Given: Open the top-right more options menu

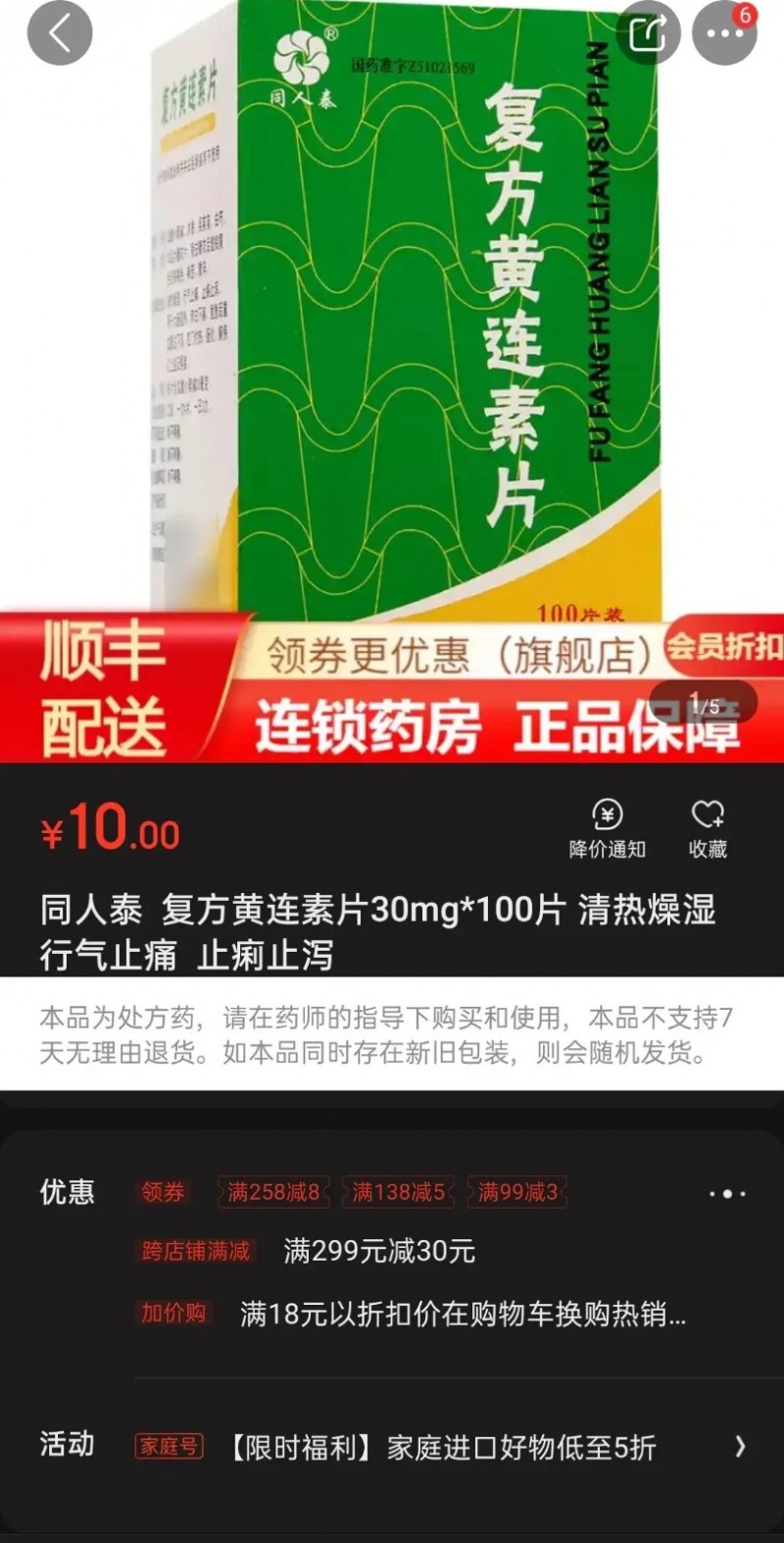Looking at the screenshot, I should point(724,33).
